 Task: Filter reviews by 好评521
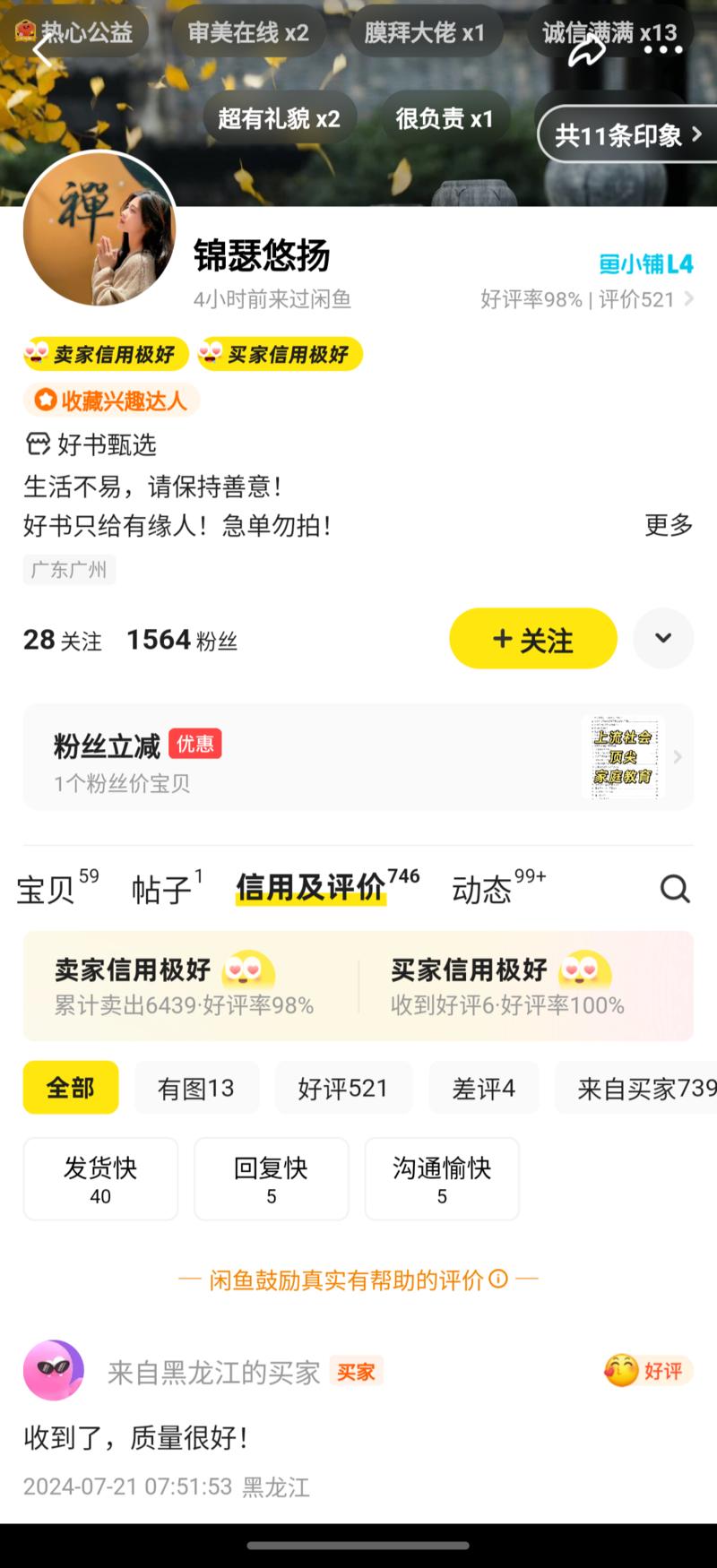point(343,1088)
